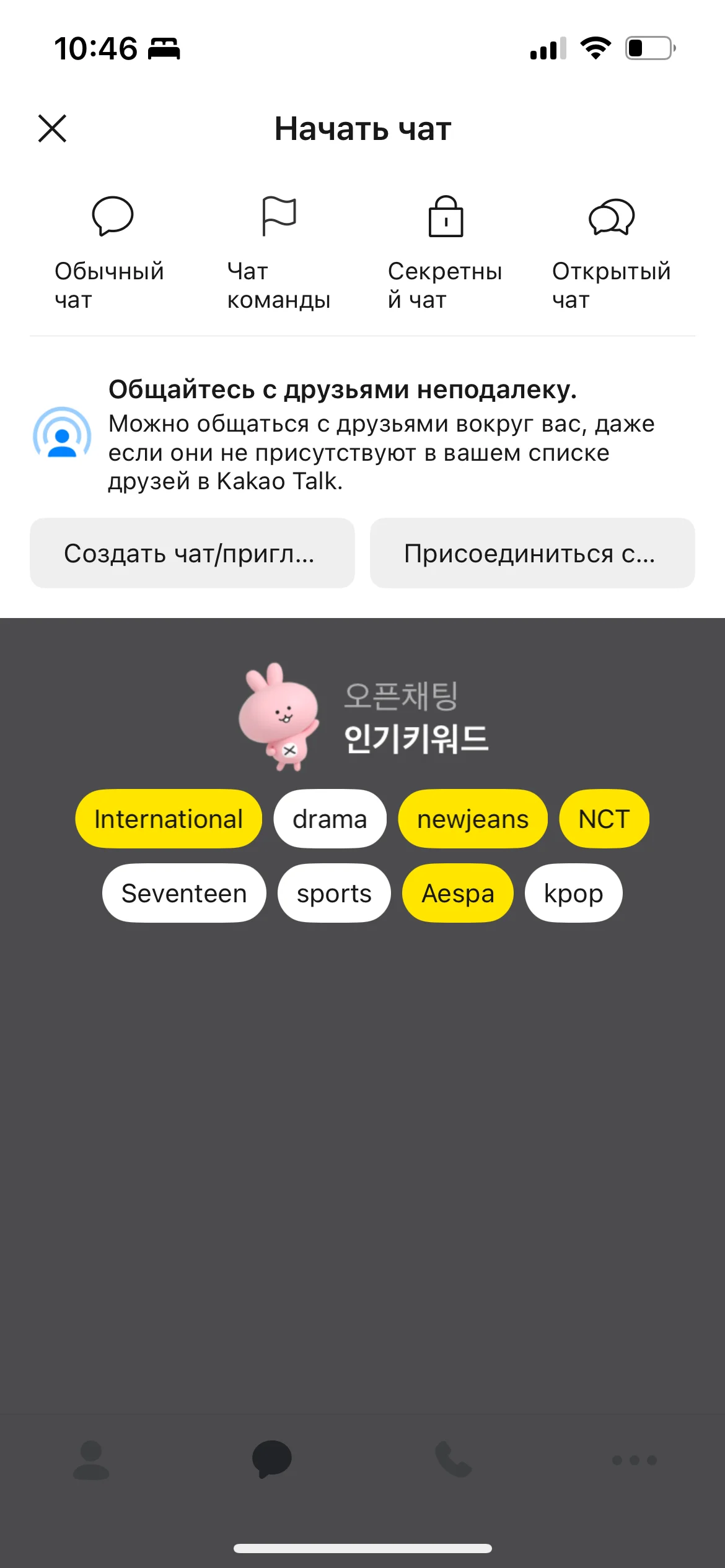Open the drama keyword chip

point(330,819)
